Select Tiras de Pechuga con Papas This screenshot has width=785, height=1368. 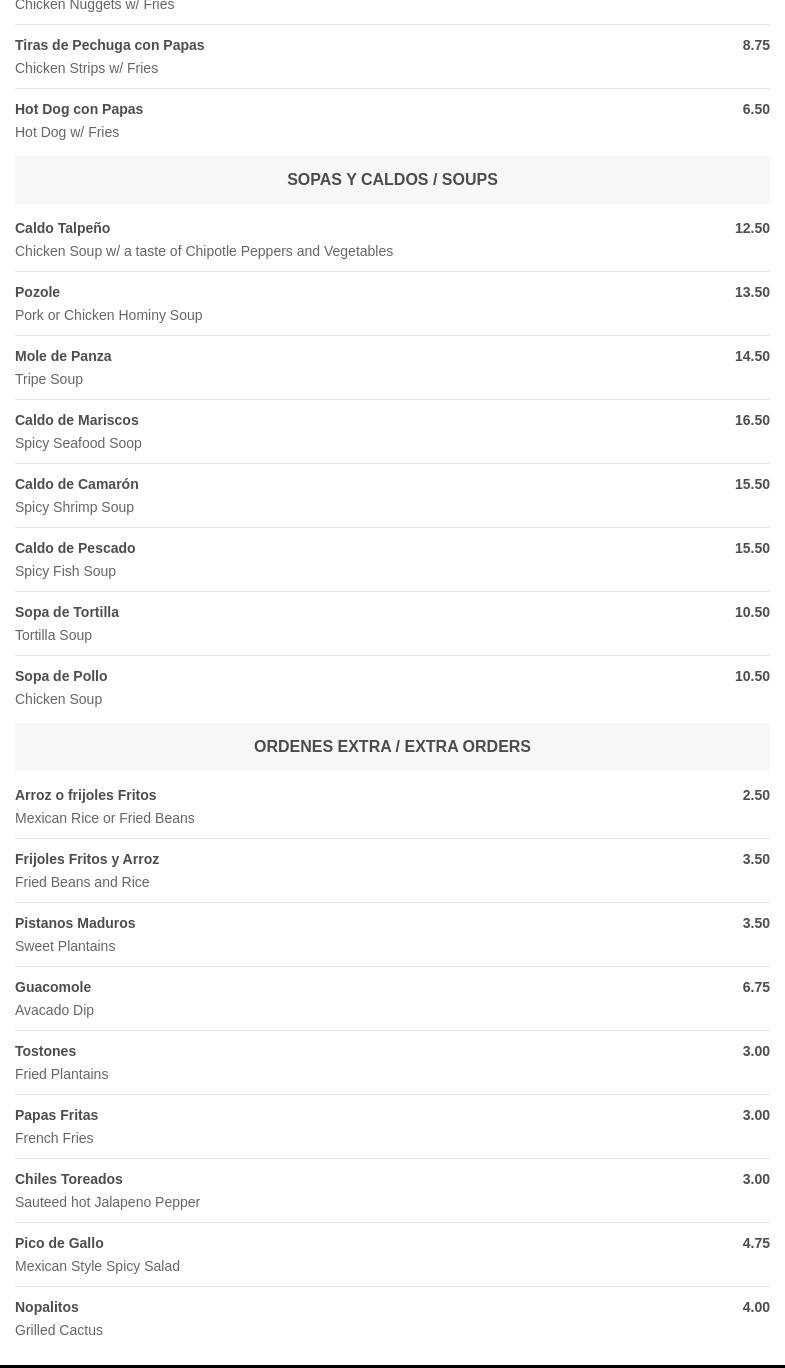(392, 56)
